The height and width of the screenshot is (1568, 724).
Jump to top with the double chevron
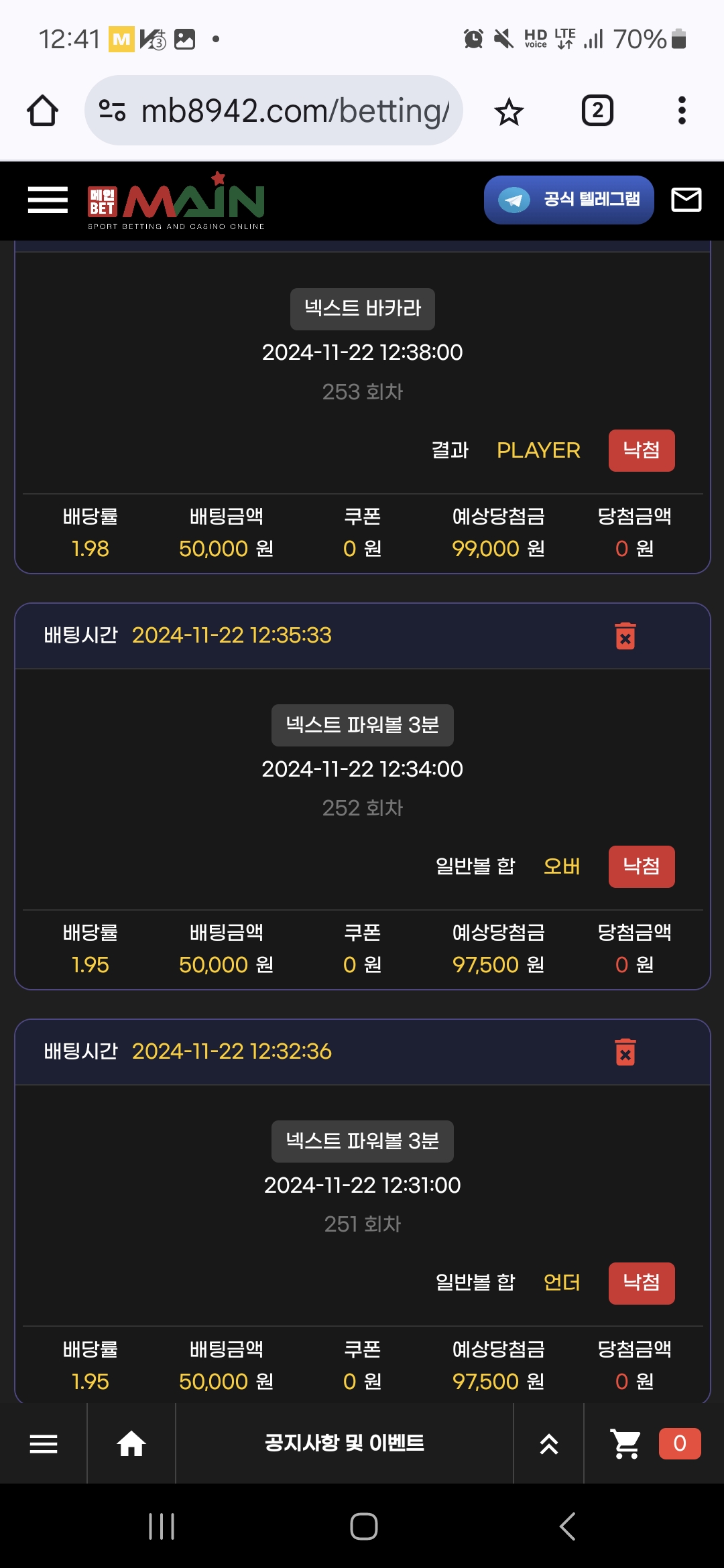(x=548, y=1443)
